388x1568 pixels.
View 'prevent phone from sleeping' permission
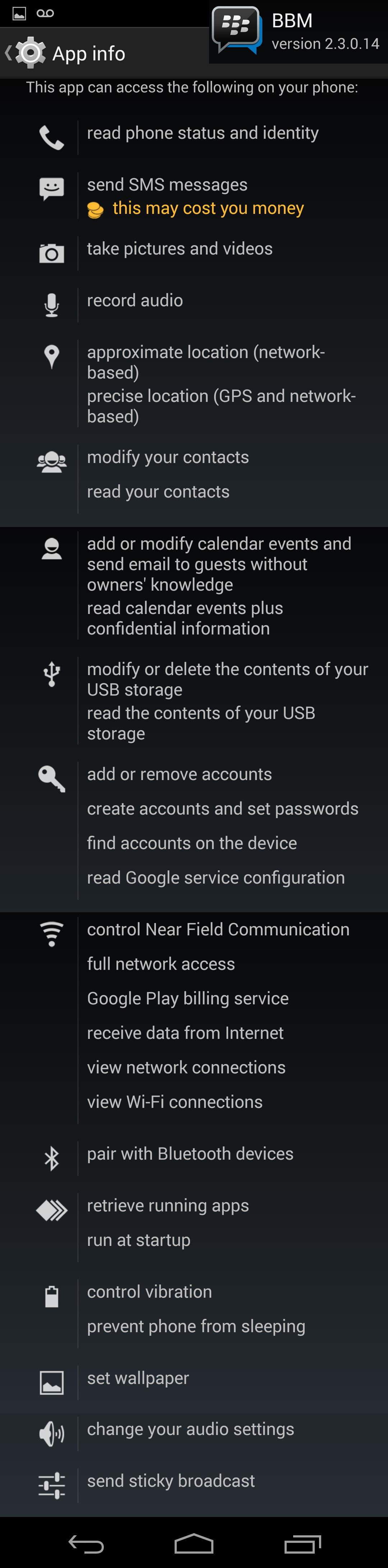click(x=196, y=1326)
